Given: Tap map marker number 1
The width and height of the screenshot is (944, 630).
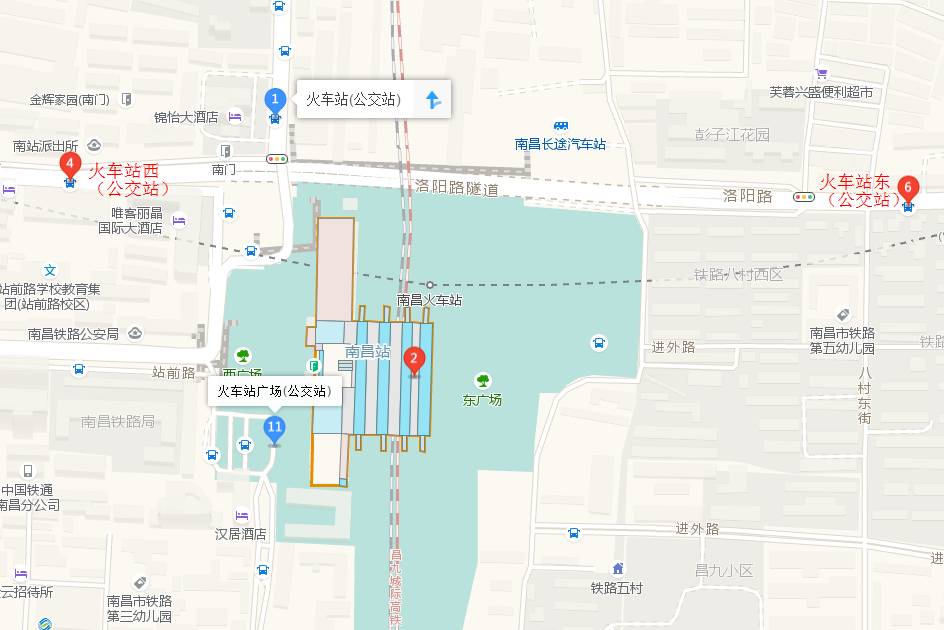Looking at the screenshot, I should (x=275, y=100).
